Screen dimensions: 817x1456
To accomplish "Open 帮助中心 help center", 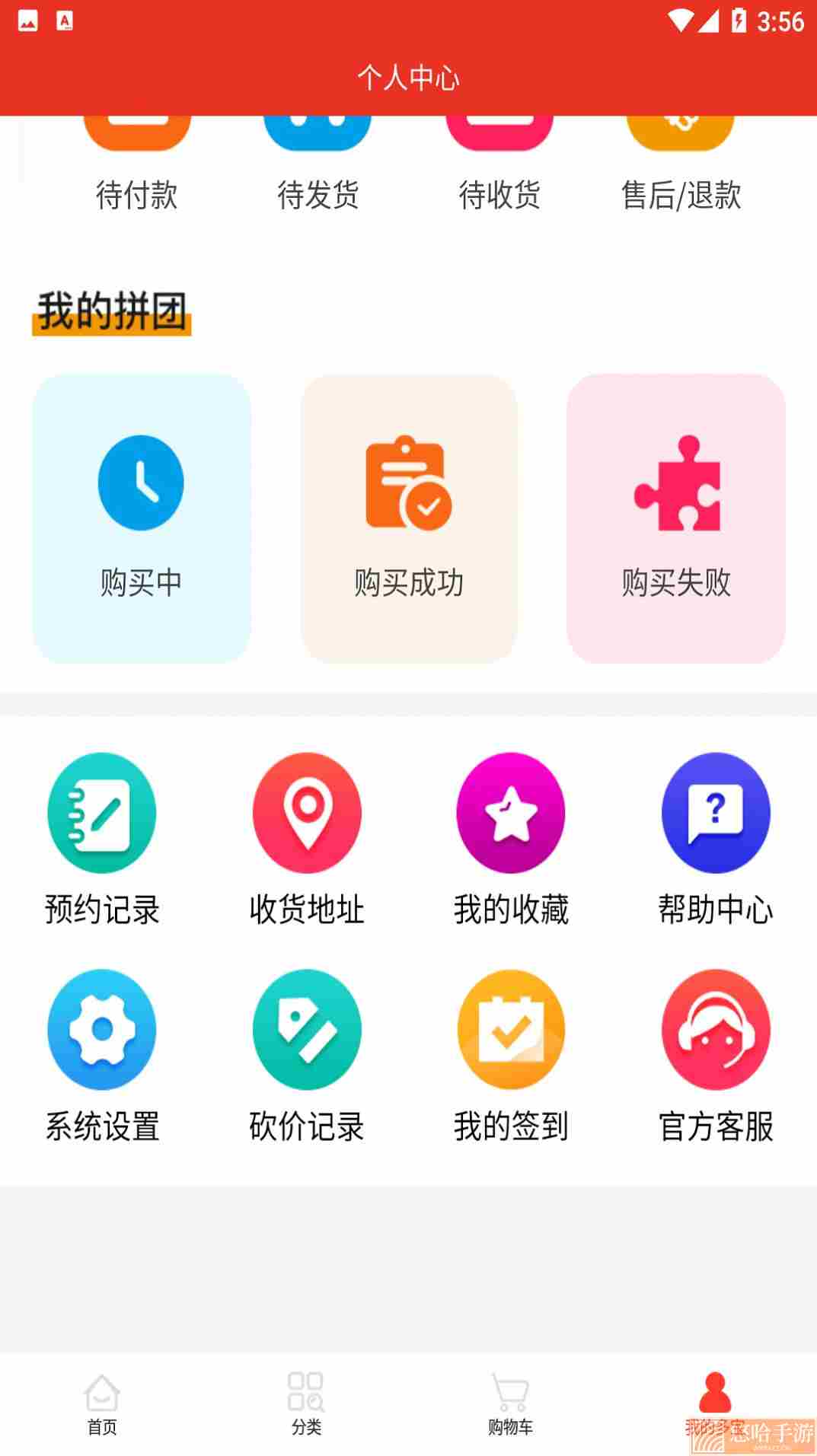I will click(716, 840).
